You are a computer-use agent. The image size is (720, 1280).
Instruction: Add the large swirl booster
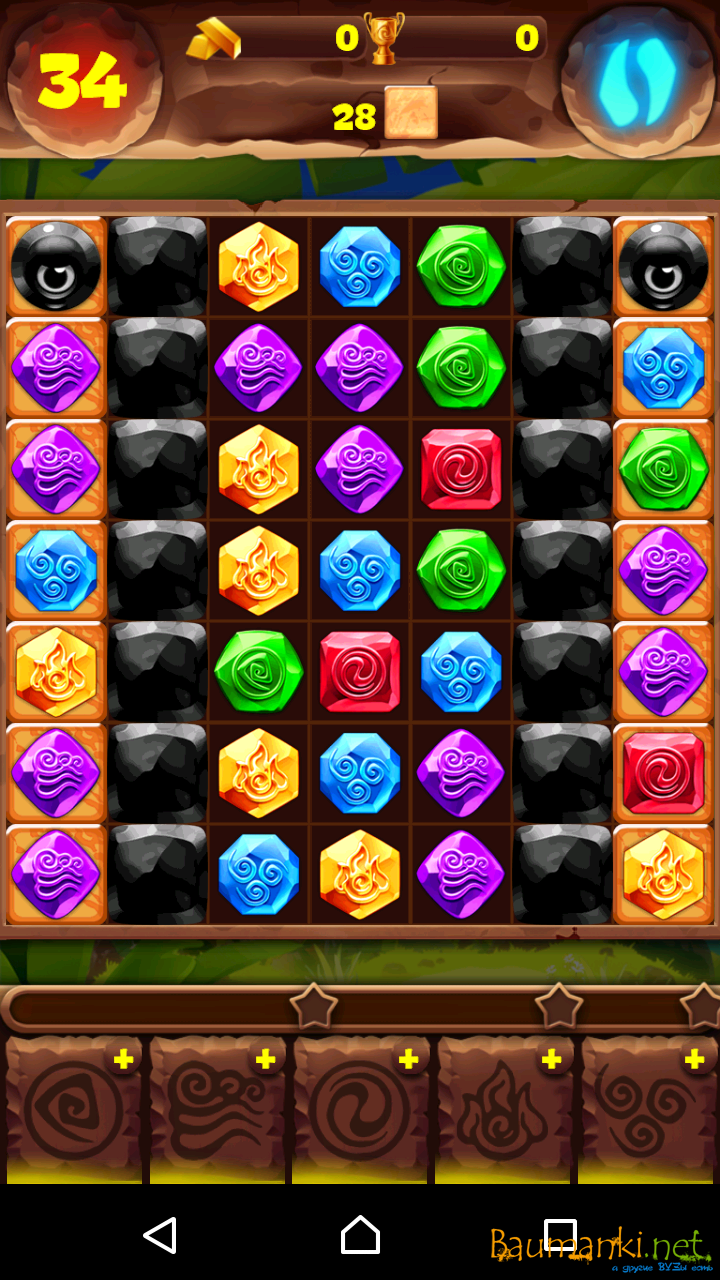408,1060
